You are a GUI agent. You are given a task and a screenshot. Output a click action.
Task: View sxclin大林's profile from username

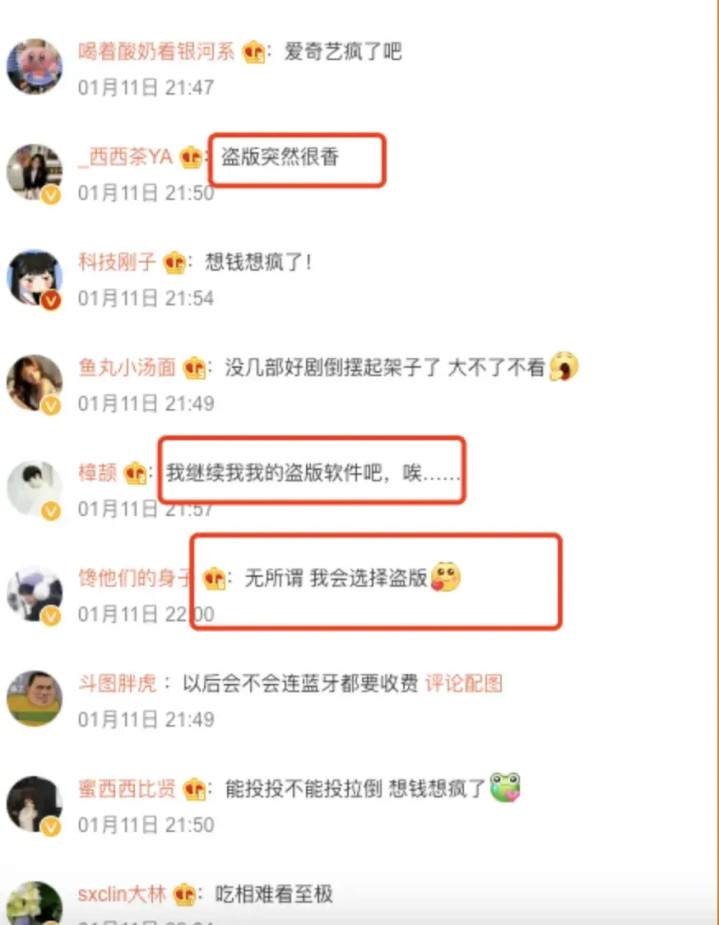pos(123,894)
